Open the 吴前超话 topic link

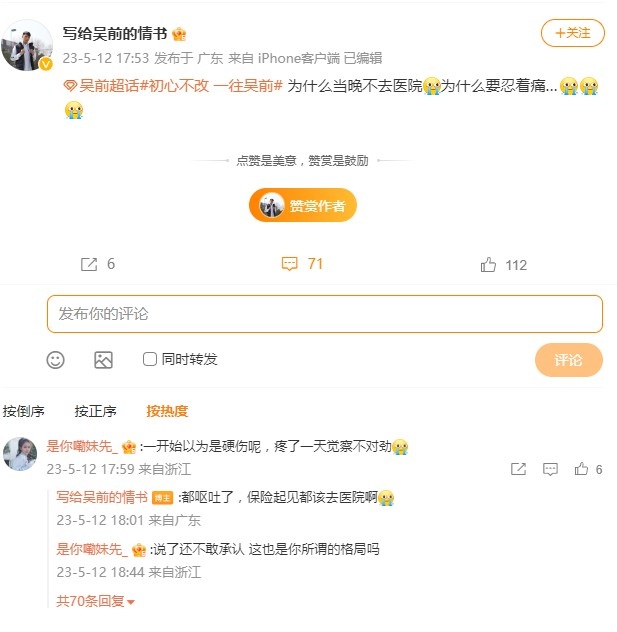pyautogui.click(x=111, y=86)
